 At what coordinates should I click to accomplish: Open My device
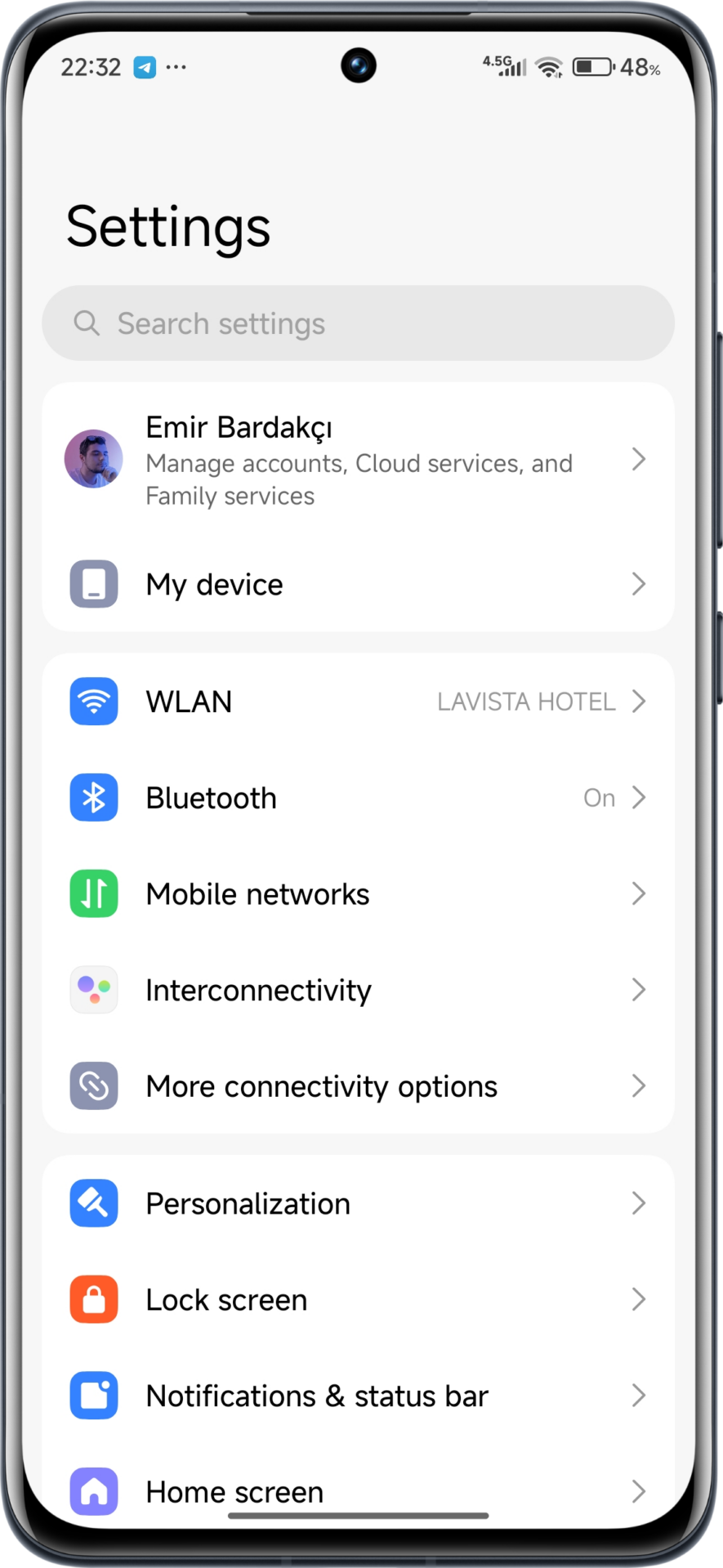click(358, 585)
